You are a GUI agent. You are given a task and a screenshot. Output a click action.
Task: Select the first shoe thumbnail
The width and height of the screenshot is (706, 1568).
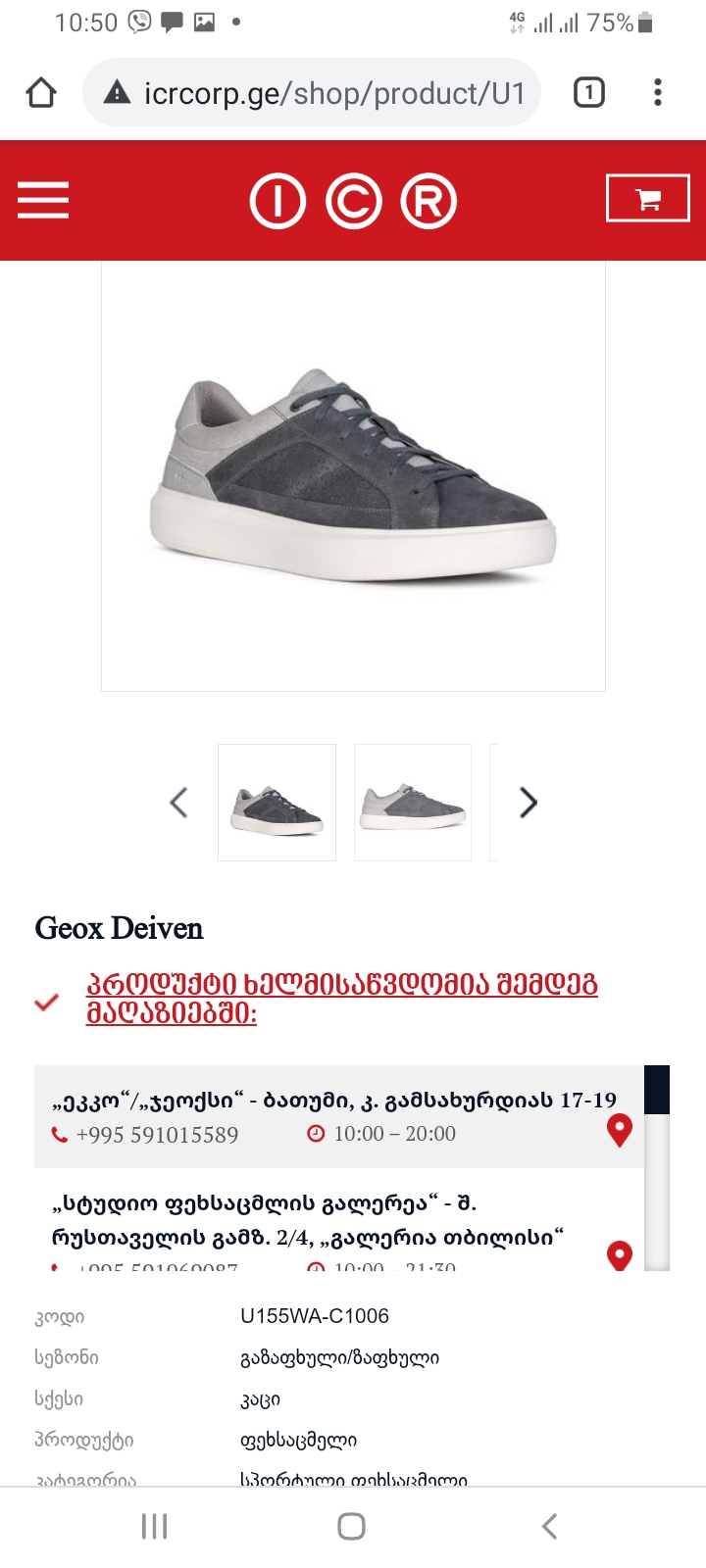(x=277, y=803)
